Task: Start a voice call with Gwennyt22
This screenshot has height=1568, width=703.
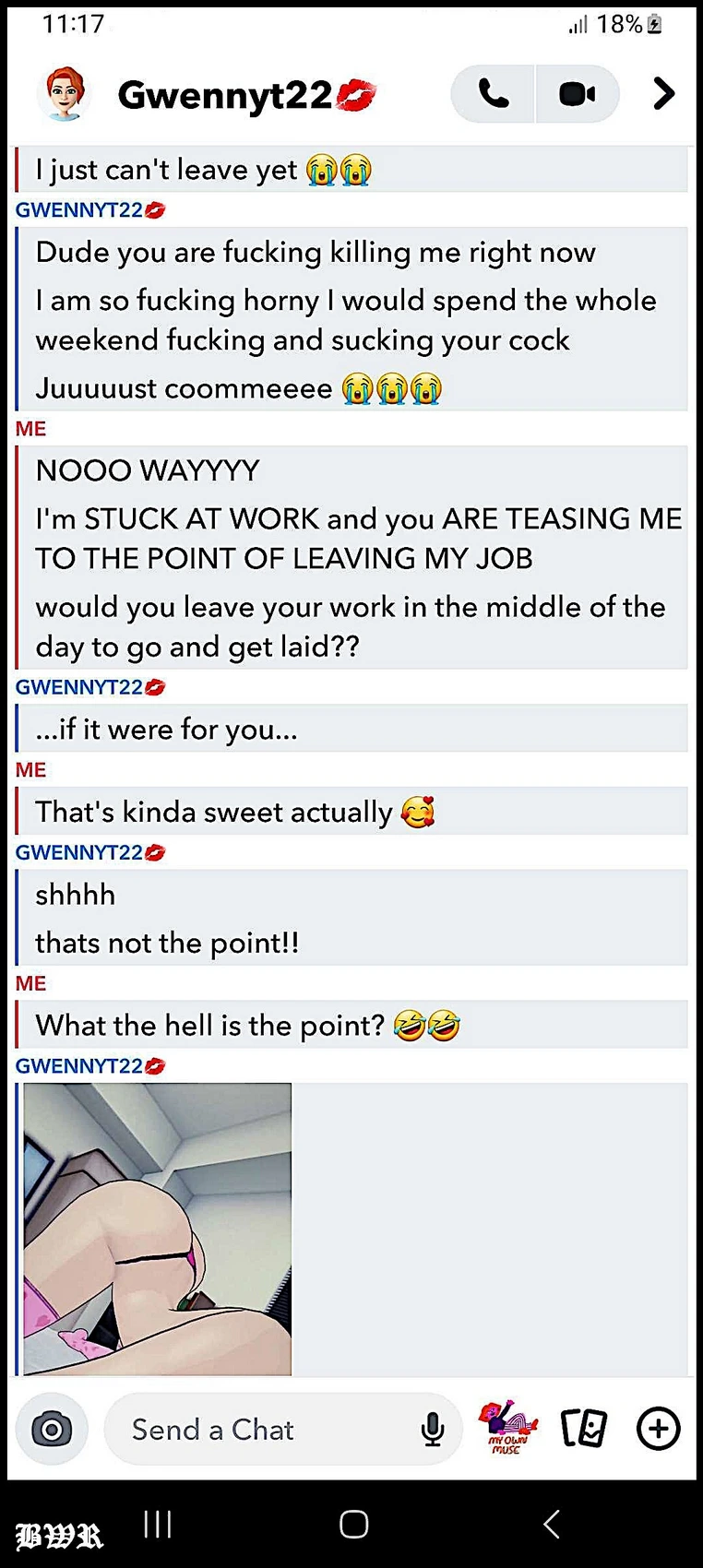Action: click(494, 94)
